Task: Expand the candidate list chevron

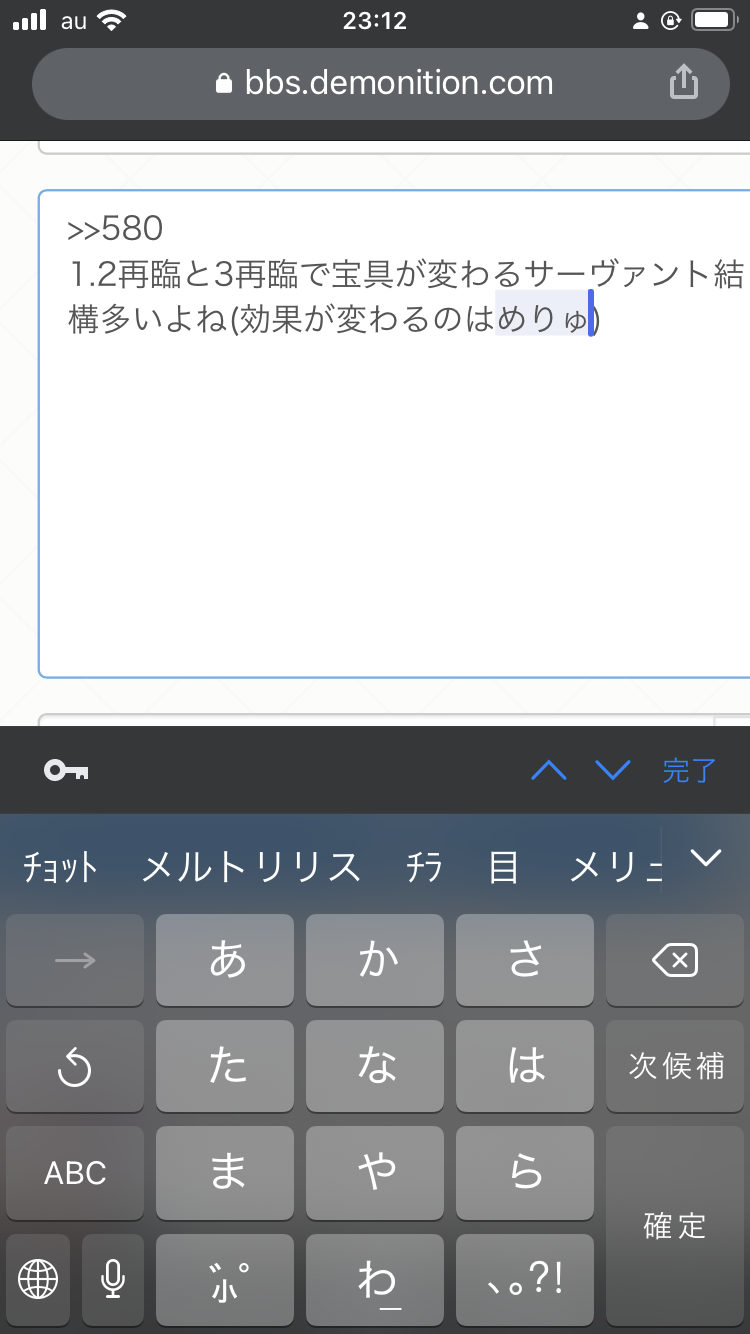Action: [707, 858]
